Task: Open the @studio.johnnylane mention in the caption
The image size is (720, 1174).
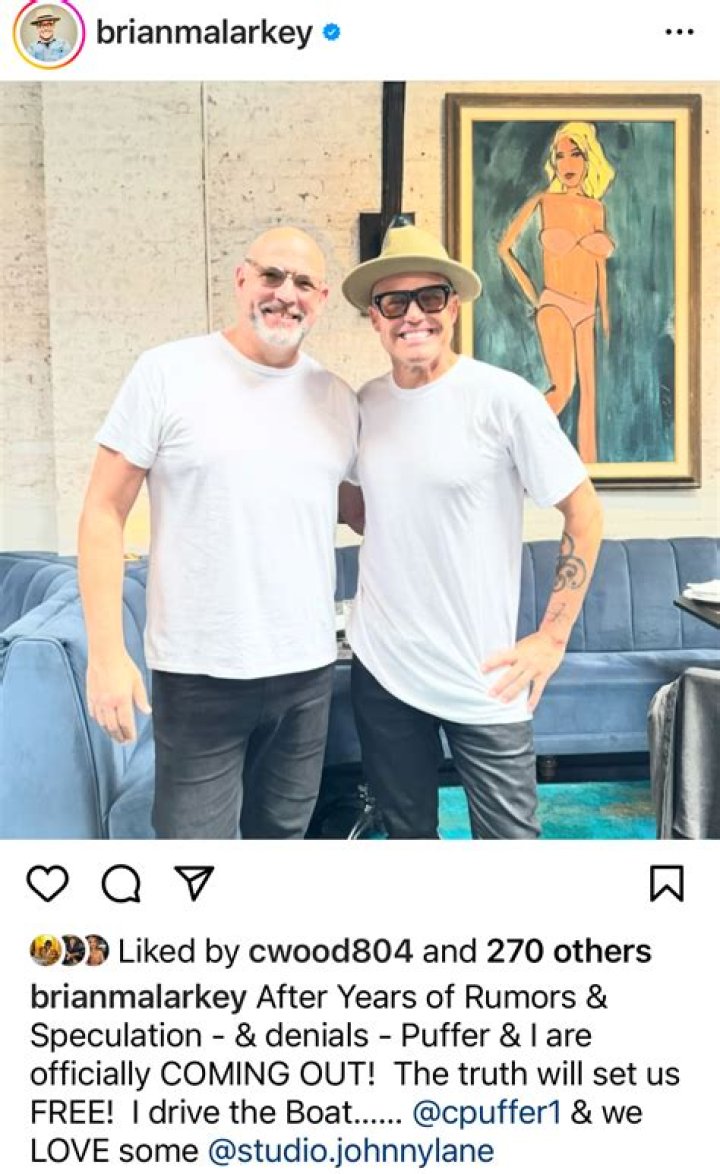Action: point(350,1151)
